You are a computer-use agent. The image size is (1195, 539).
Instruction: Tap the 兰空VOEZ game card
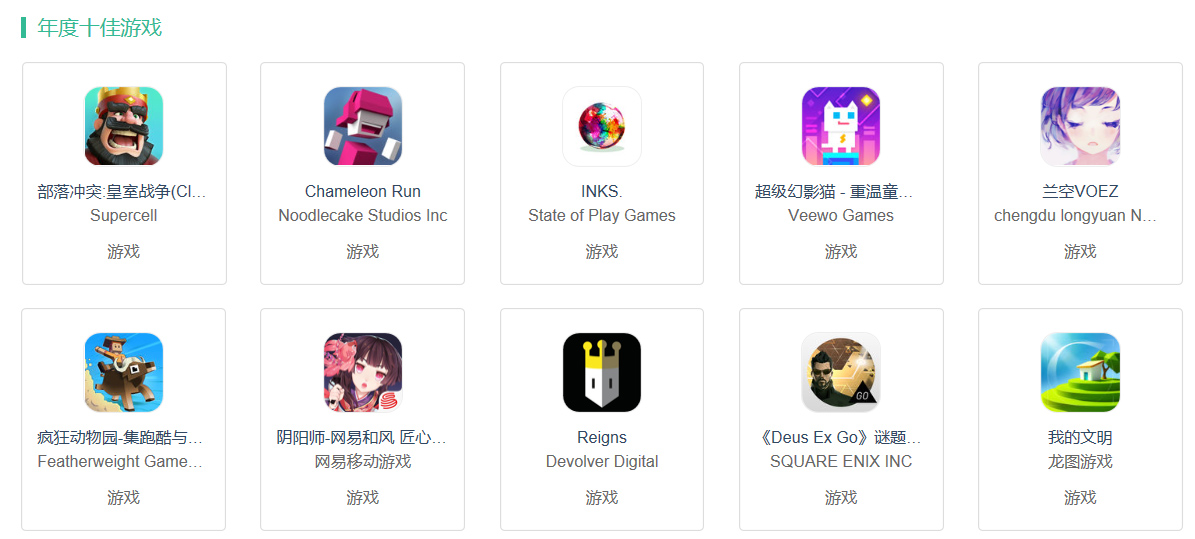coord(1080,173)
